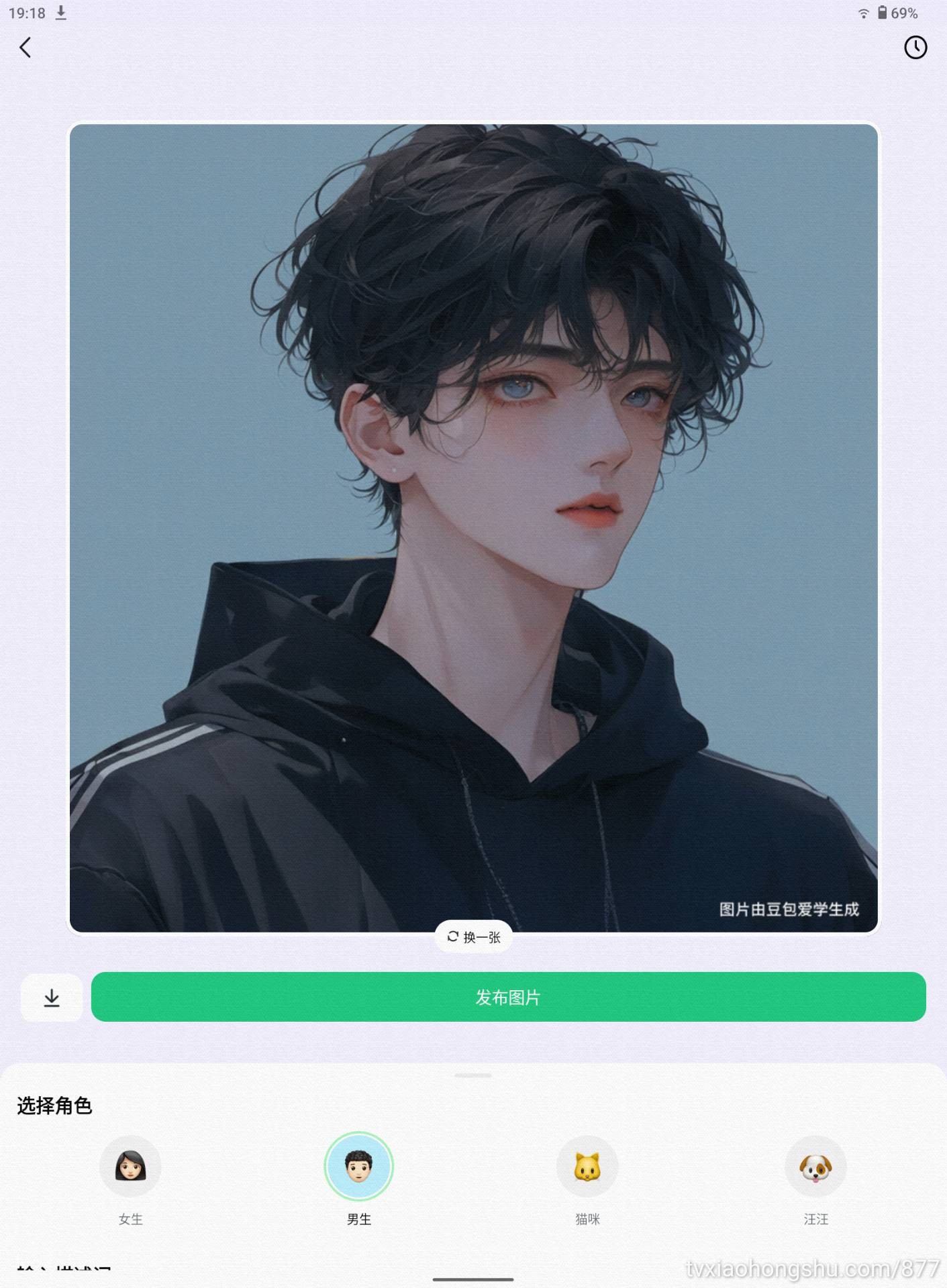947x1288 pixels.
Task: Publish the image with 发布图片
Action: click(508, 997)
